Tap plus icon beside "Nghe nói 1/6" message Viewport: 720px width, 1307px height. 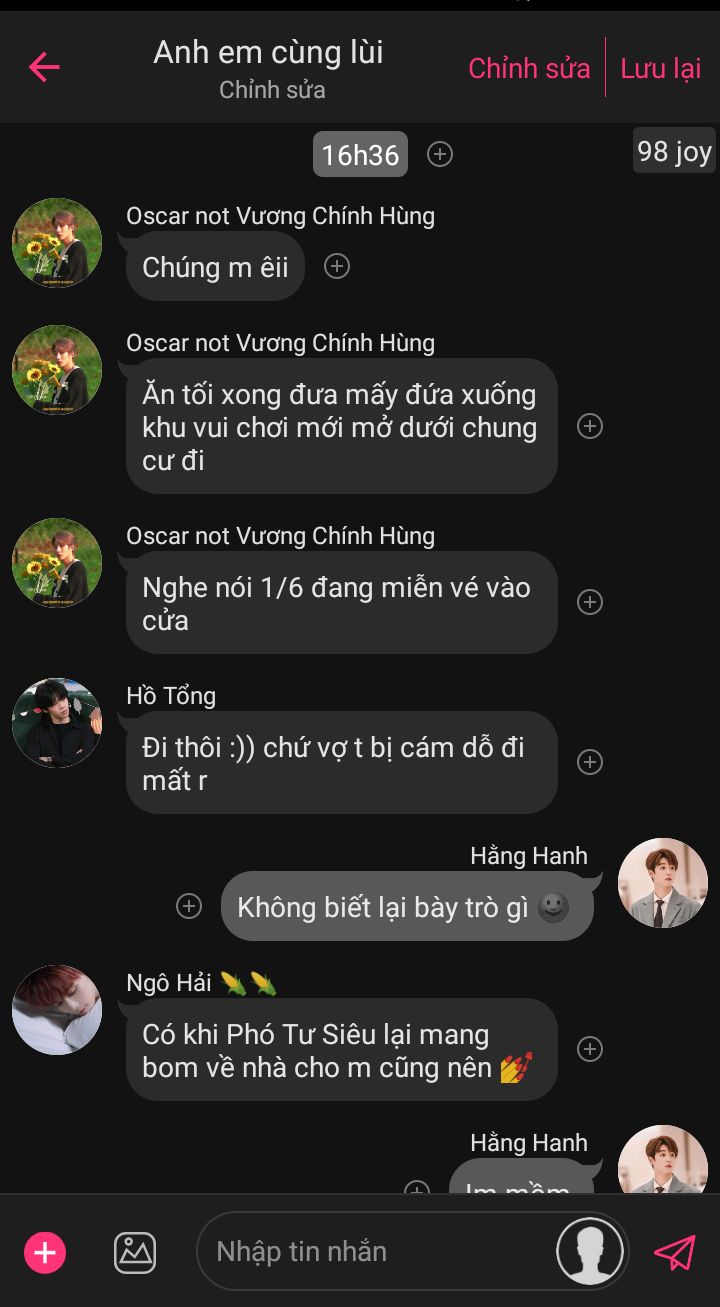[590, 602]
